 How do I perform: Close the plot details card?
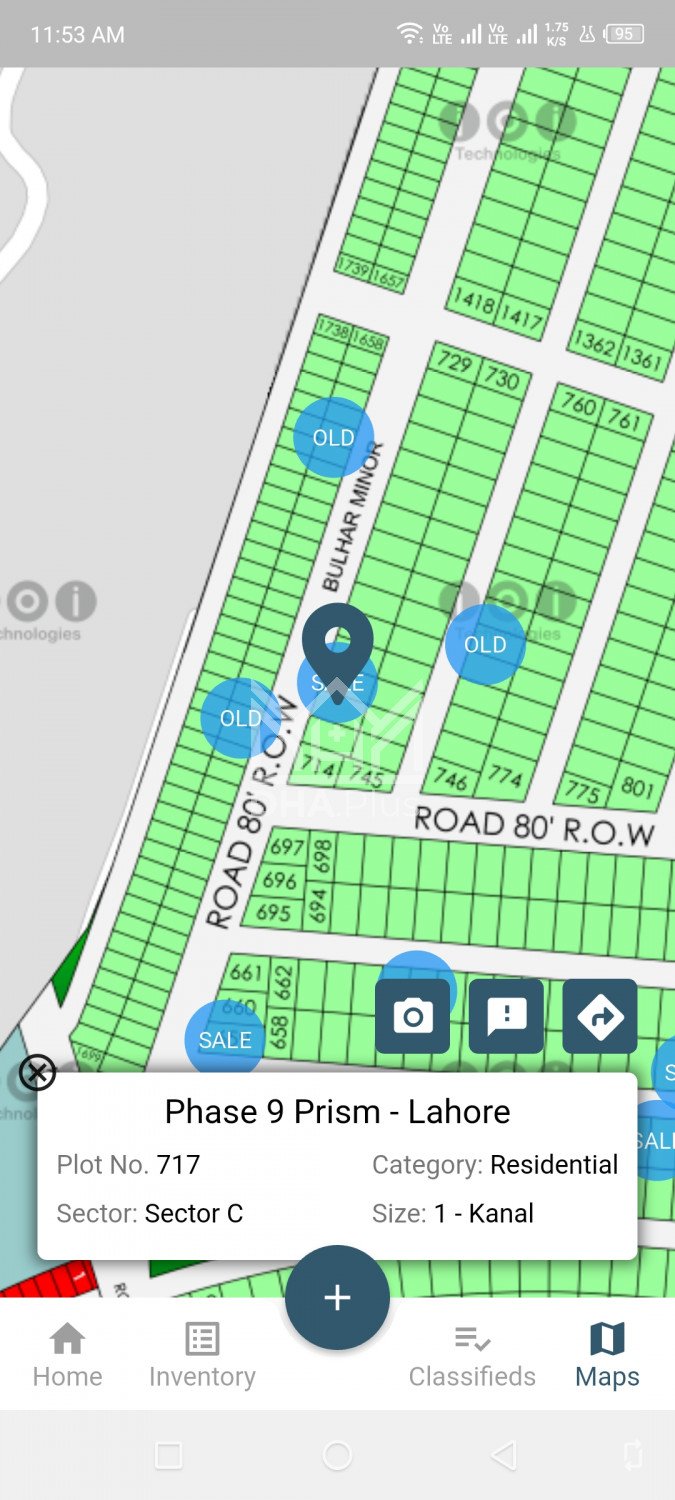click(38, 1073)
